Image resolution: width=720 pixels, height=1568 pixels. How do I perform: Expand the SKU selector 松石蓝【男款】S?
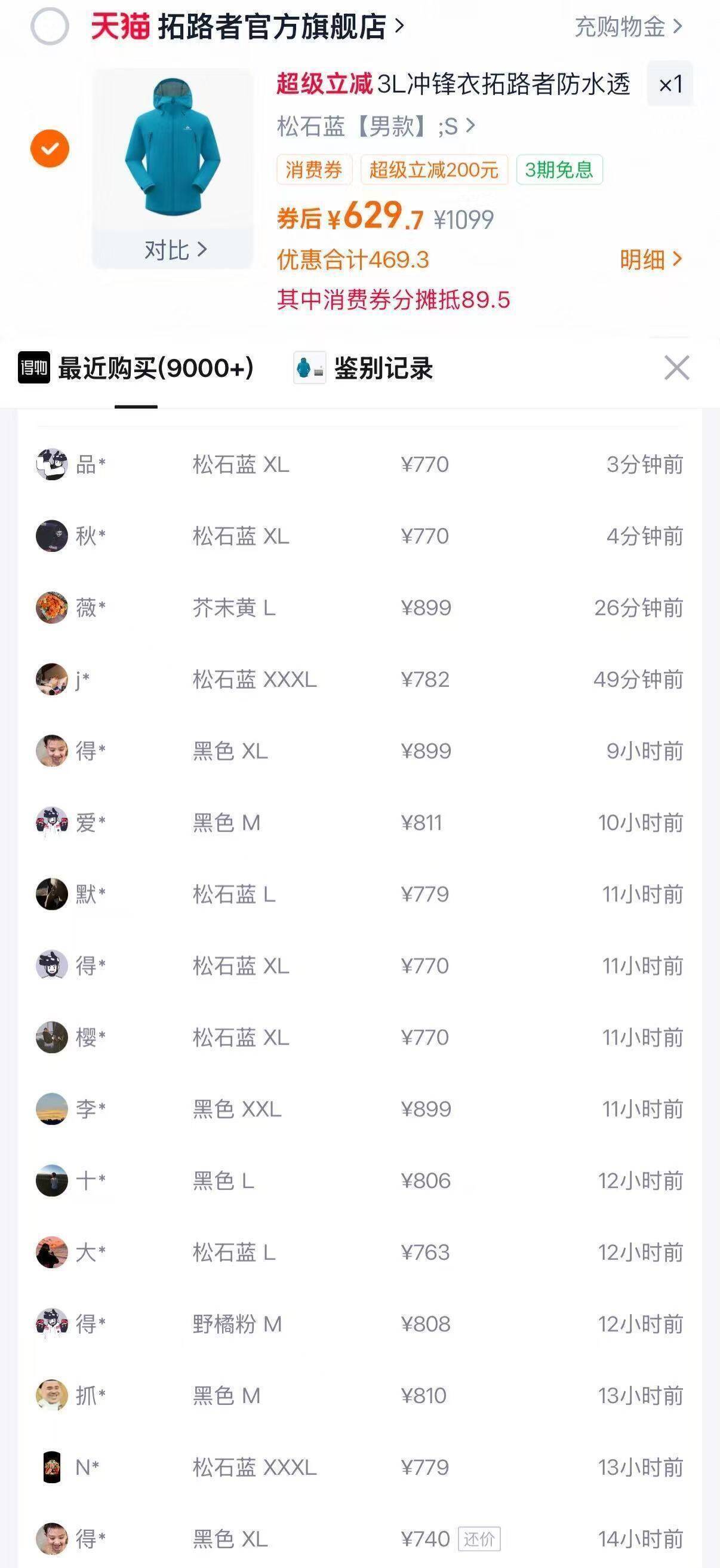pos(373,126)
